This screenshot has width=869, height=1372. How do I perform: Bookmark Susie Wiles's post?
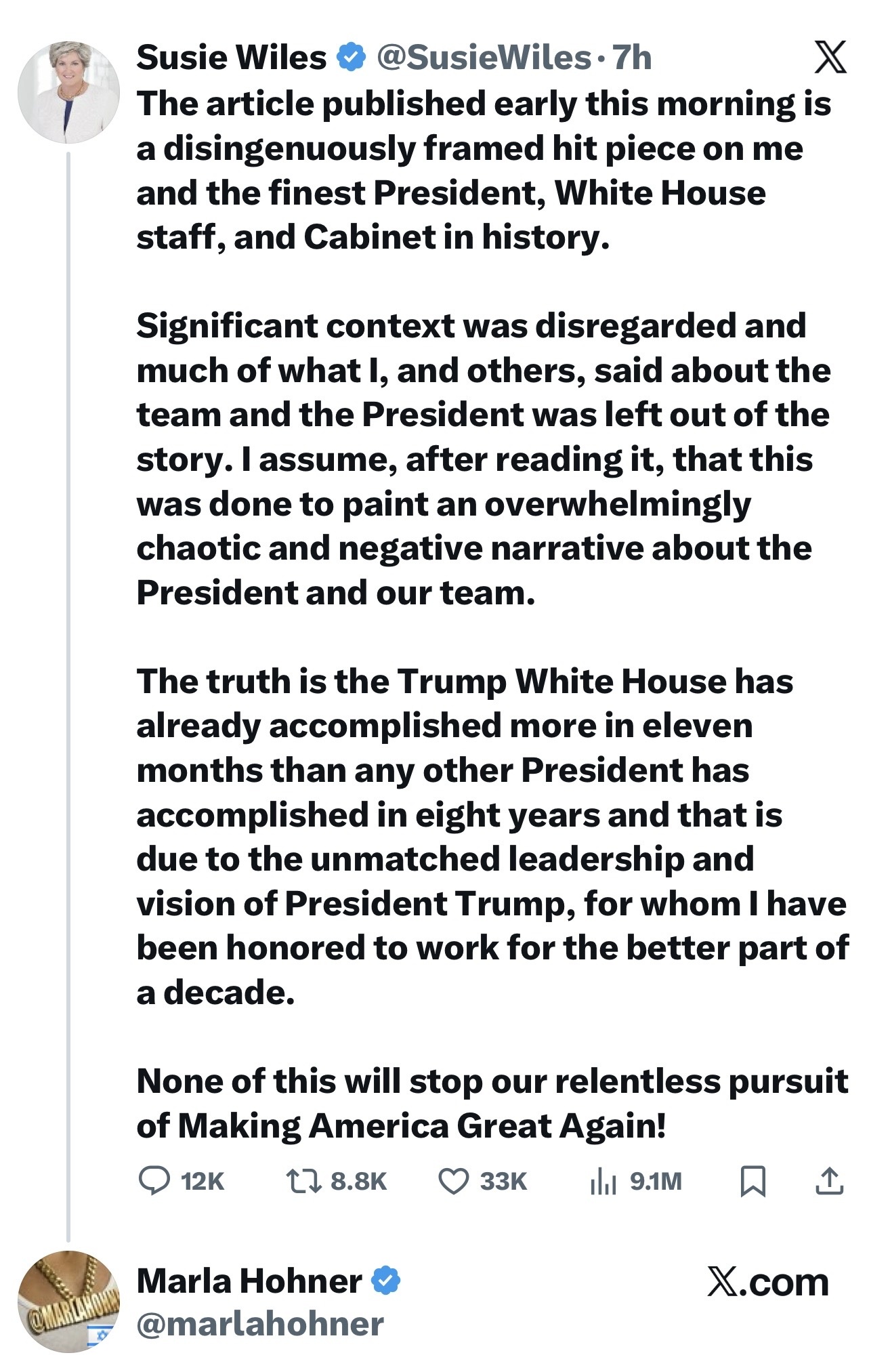click(x=753, y=1180)
